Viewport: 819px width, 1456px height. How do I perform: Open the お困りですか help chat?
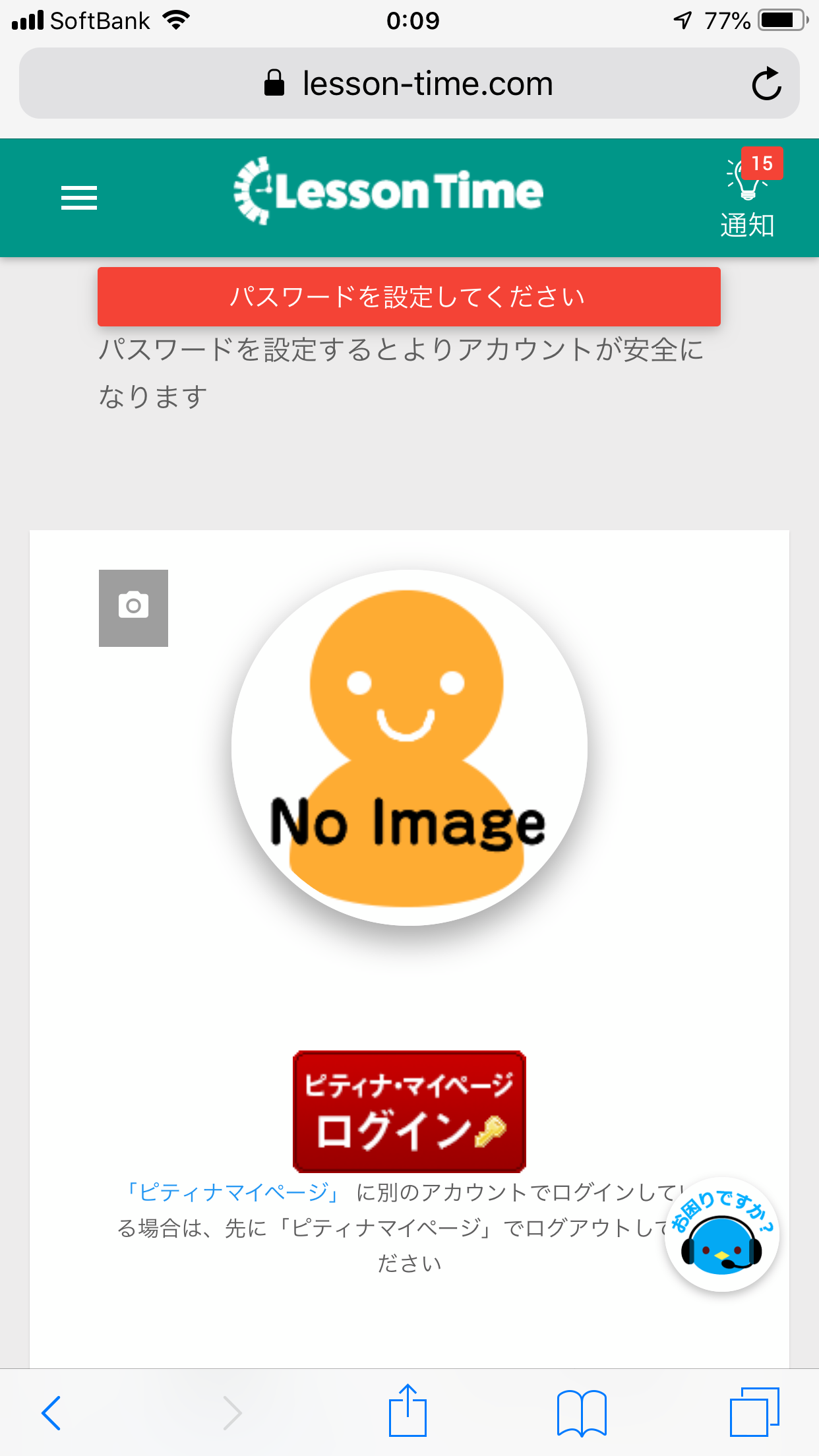721,1234
